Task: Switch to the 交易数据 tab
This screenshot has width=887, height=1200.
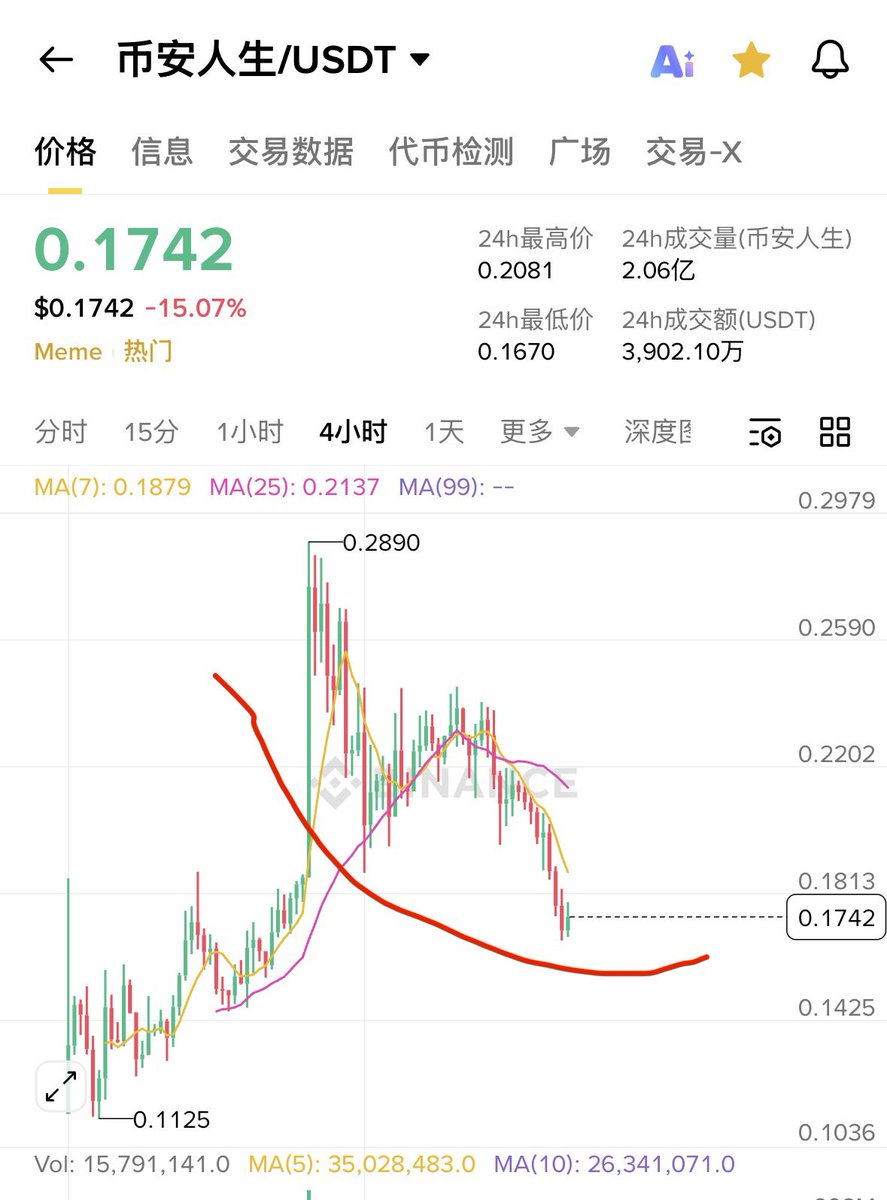Action: click(x=290, y=152)
